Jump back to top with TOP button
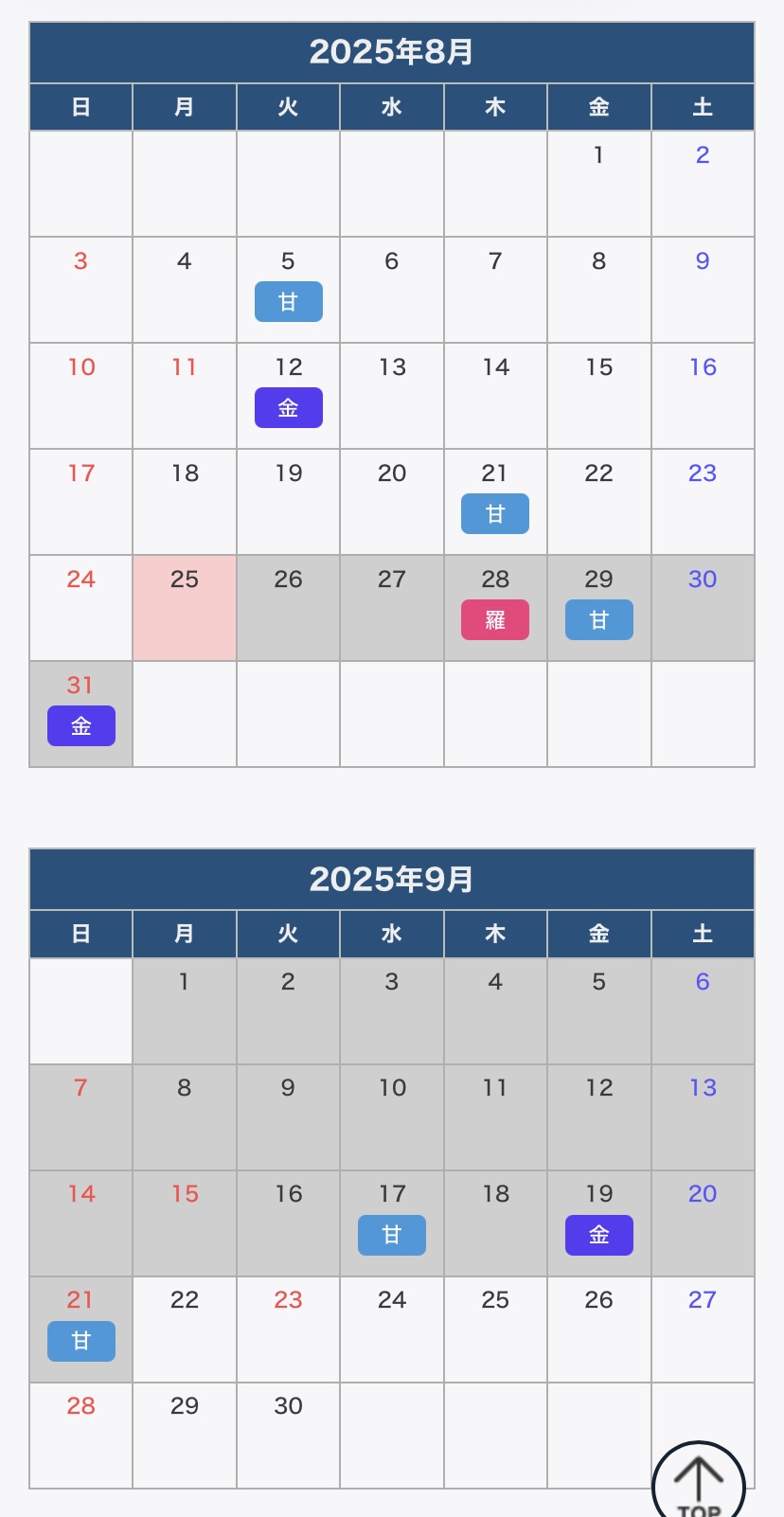 click(699, 1482)
